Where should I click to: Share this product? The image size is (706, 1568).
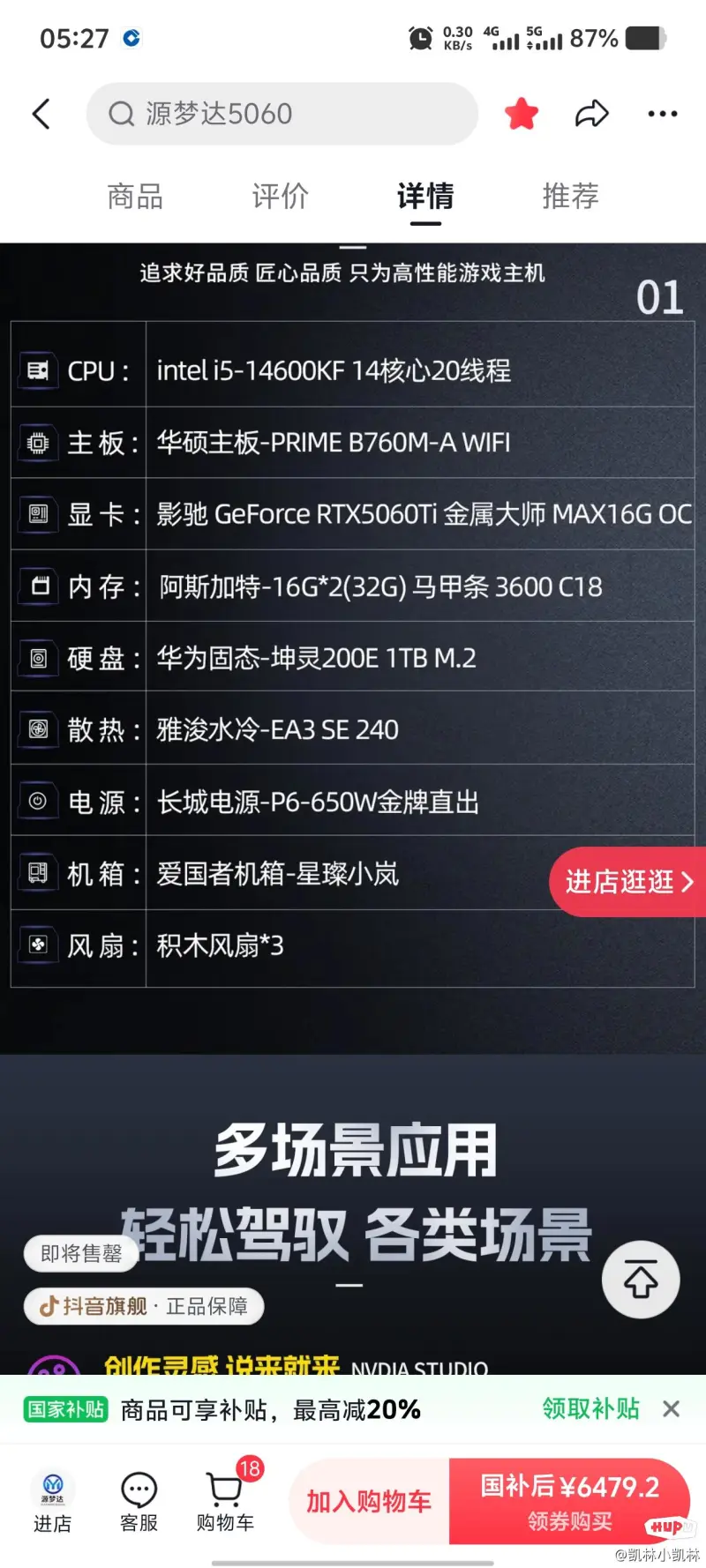[591, 114]
